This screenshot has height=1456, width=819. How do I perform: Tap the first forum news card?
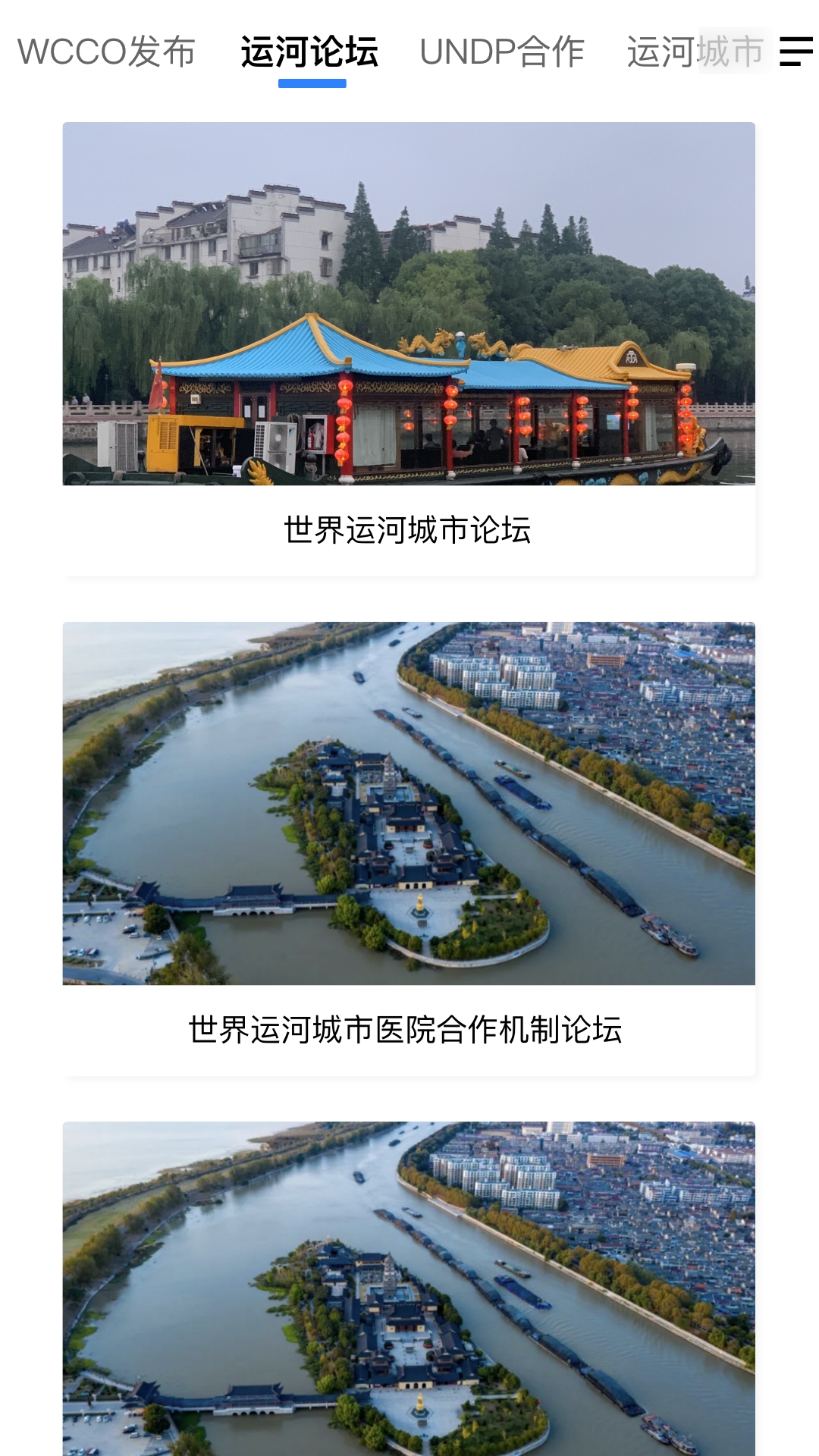point(409,341)
